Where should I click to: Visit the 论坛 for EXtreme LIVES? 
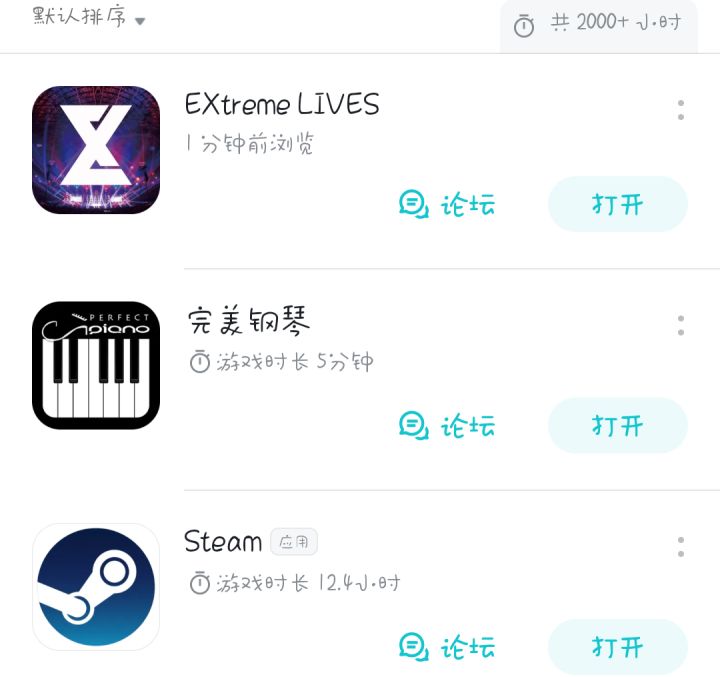tap(447, 205)
